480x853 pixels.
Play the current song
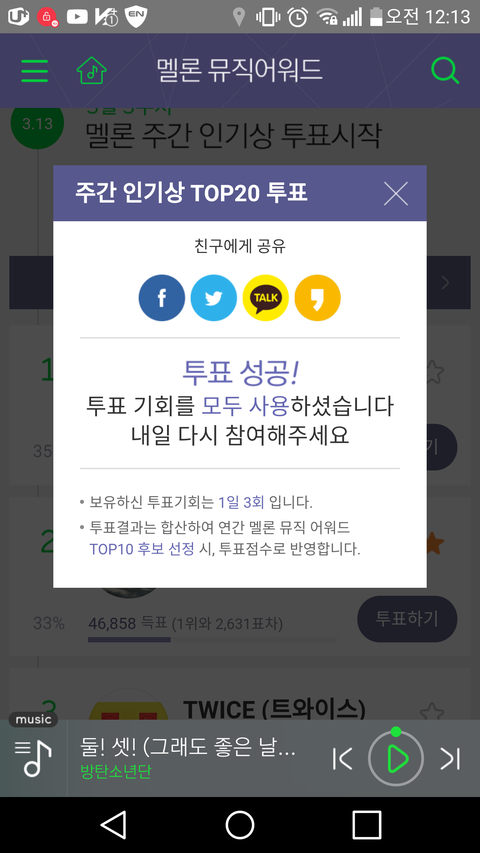pyautogui.click(x=396, y=758)
